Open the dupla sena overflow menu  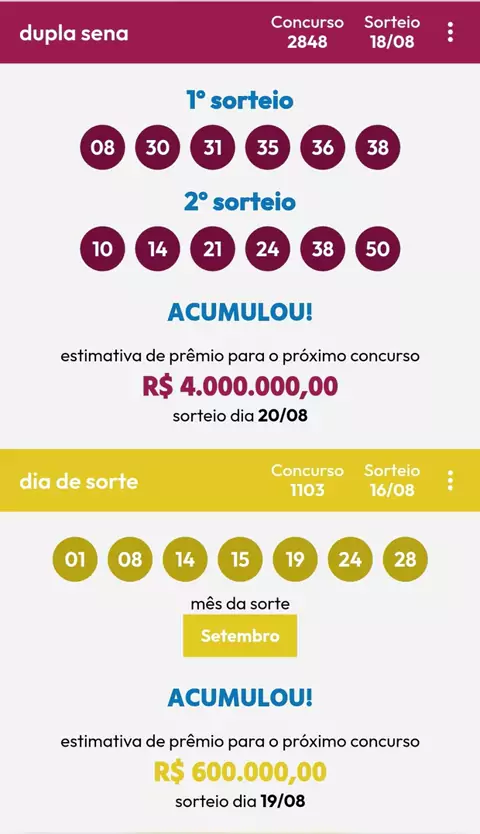click(450, 32)
